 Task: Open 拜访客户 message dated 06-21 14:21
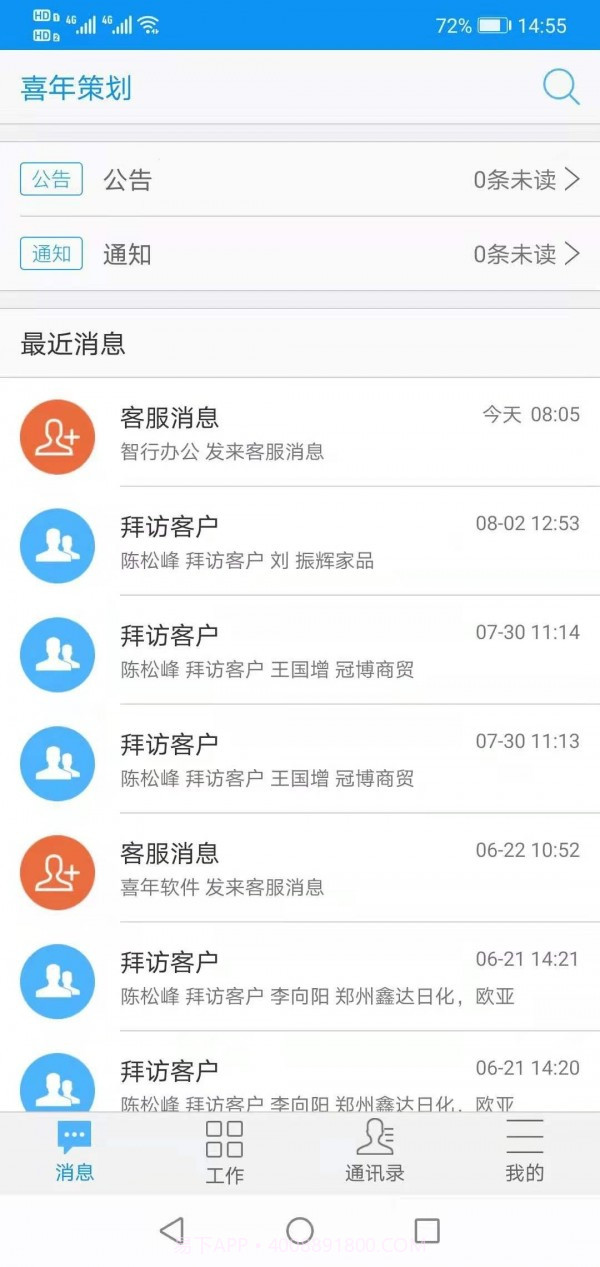tap(300, 978)
